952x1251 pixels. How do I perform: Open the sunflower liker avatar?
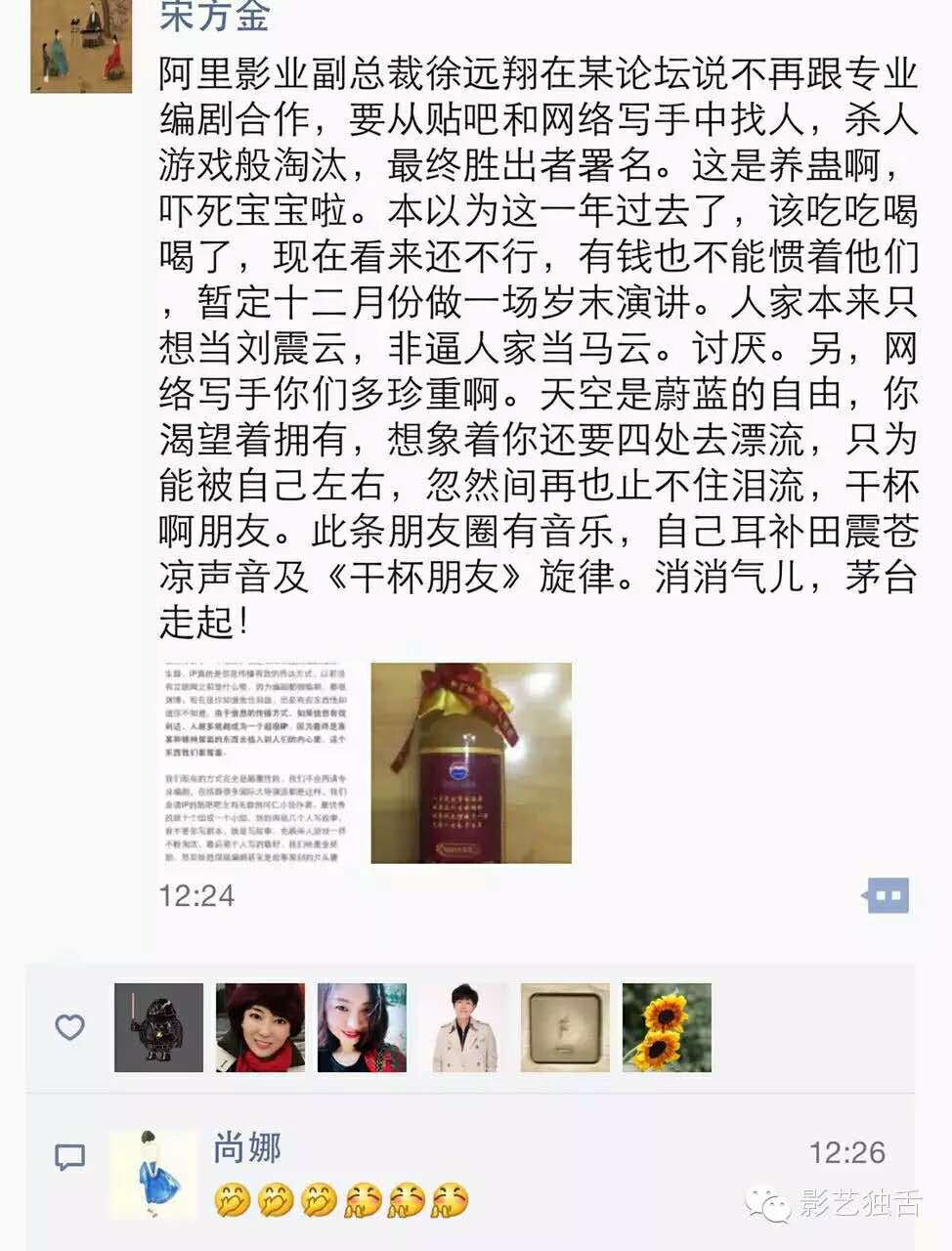pyautogui.click(x=667, y=1027)
